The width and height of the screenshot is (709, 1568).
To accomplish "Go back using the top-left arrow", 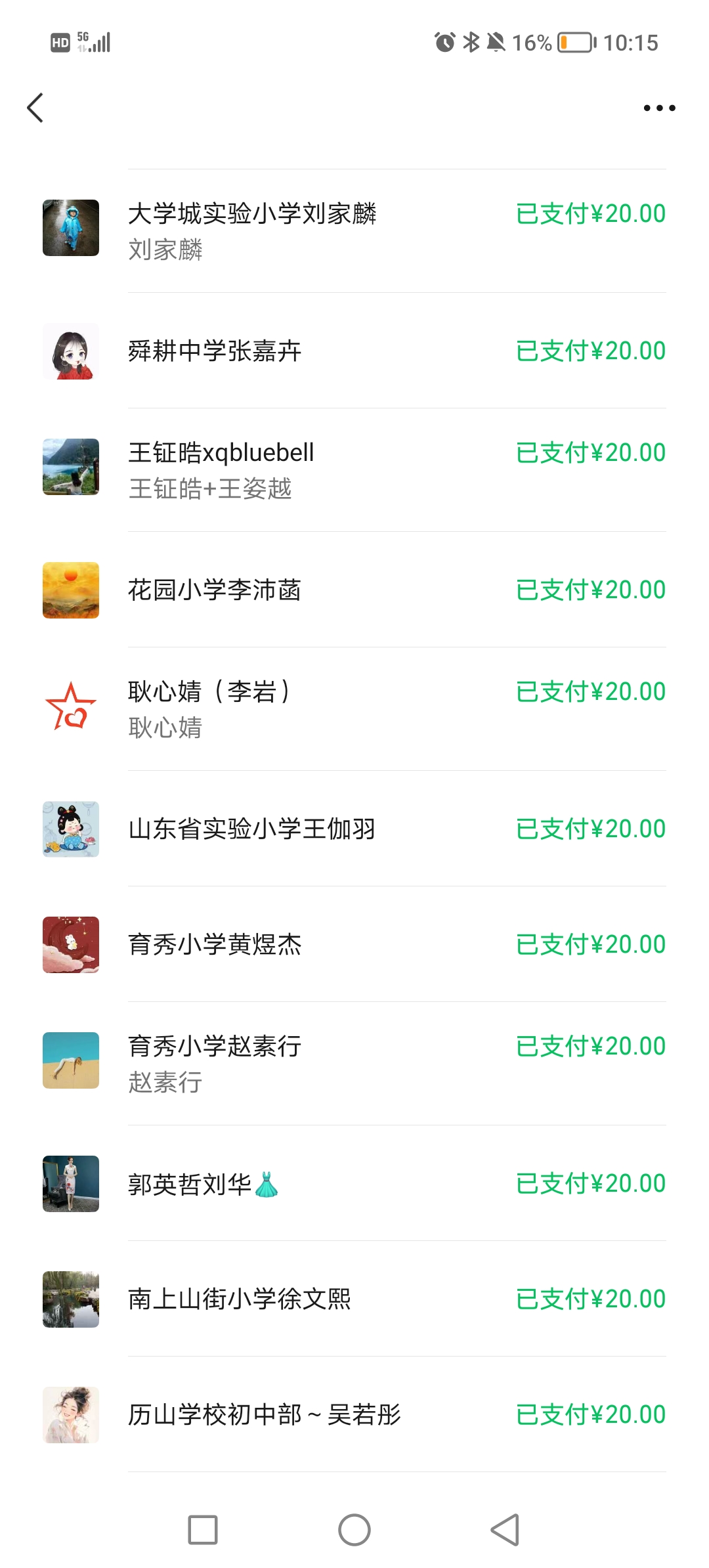I will pyautogui.click(x=35, y=108).
